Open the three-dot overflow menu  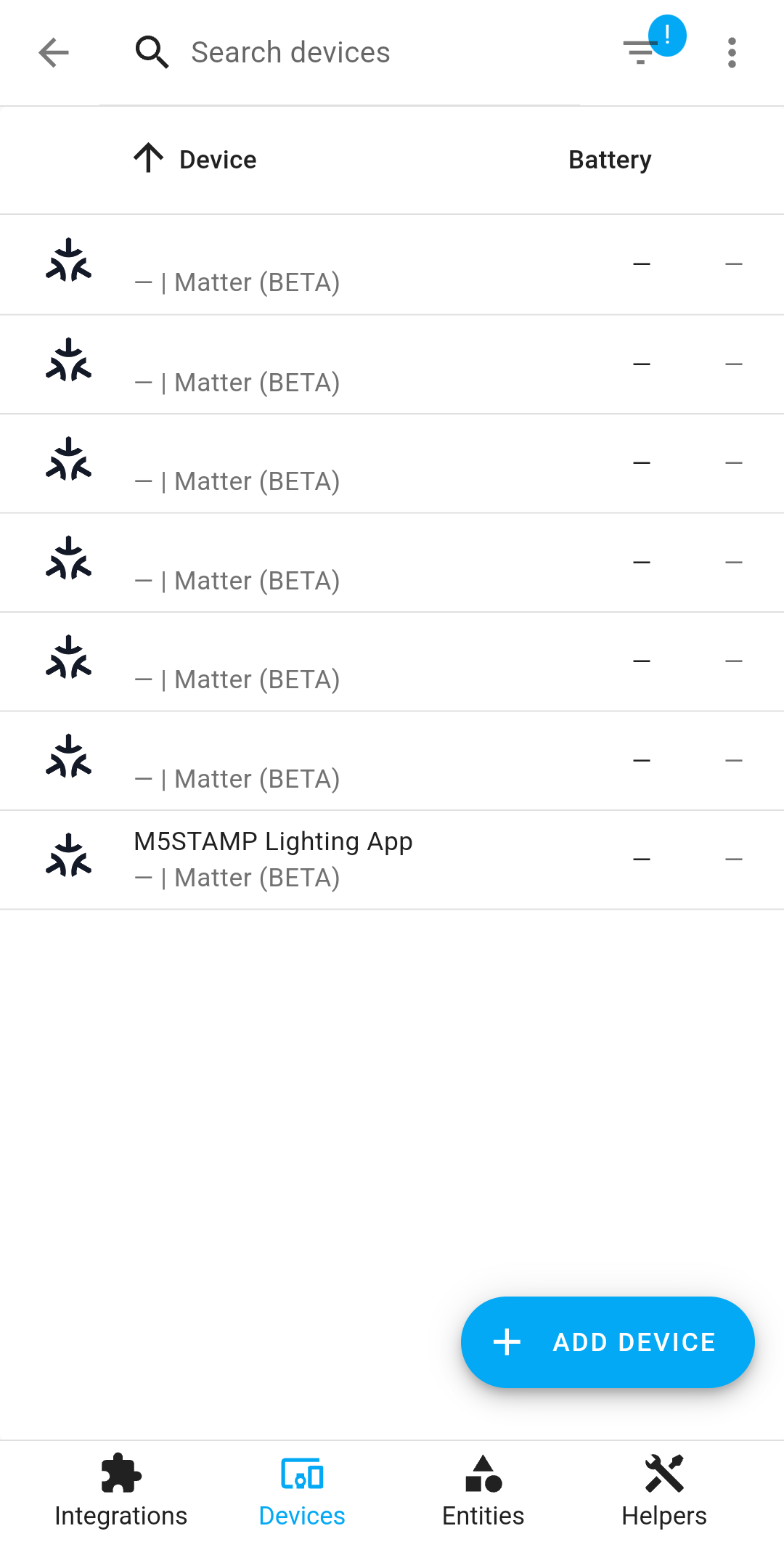pyautogui.click(x=732, y=52)
